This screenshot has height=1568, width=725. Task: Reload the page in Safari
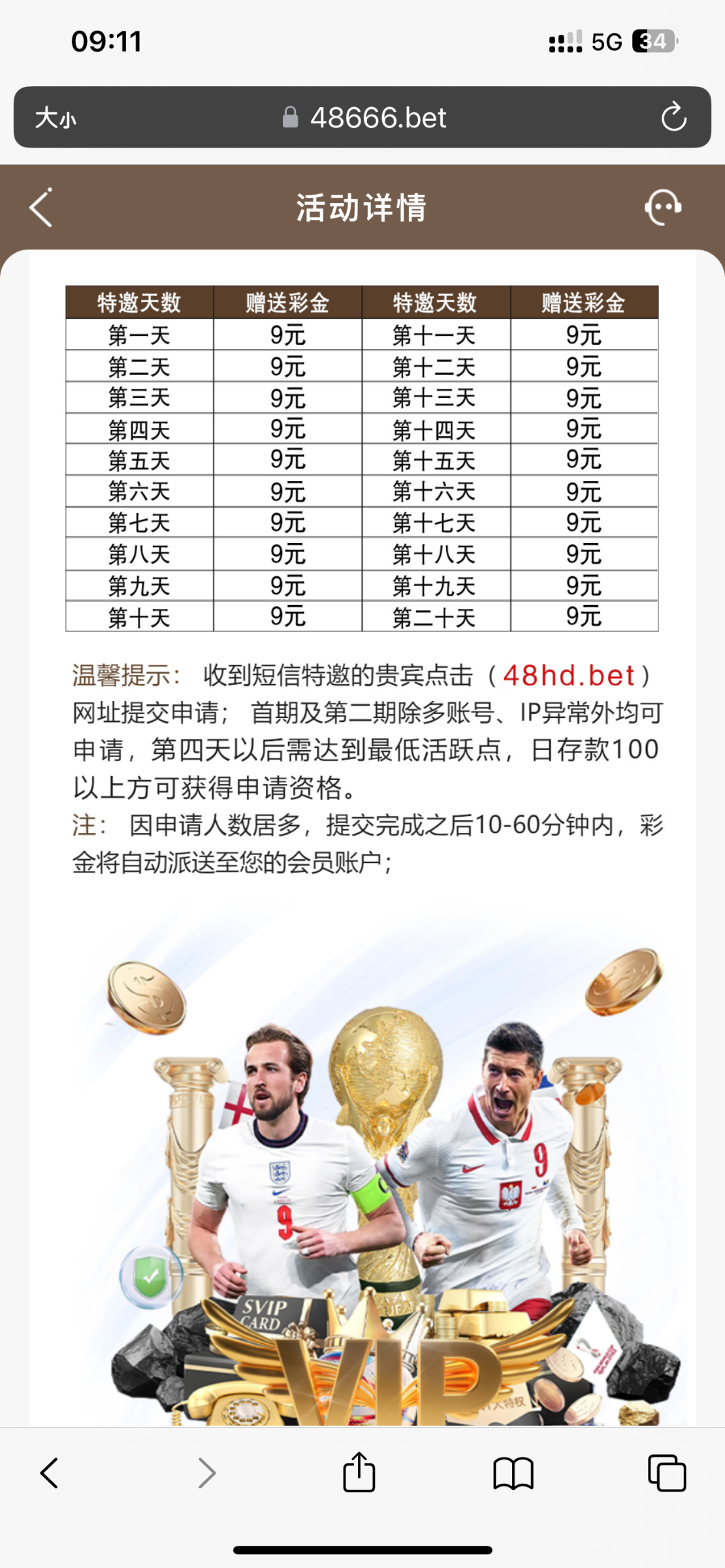[x=673, y=118]
